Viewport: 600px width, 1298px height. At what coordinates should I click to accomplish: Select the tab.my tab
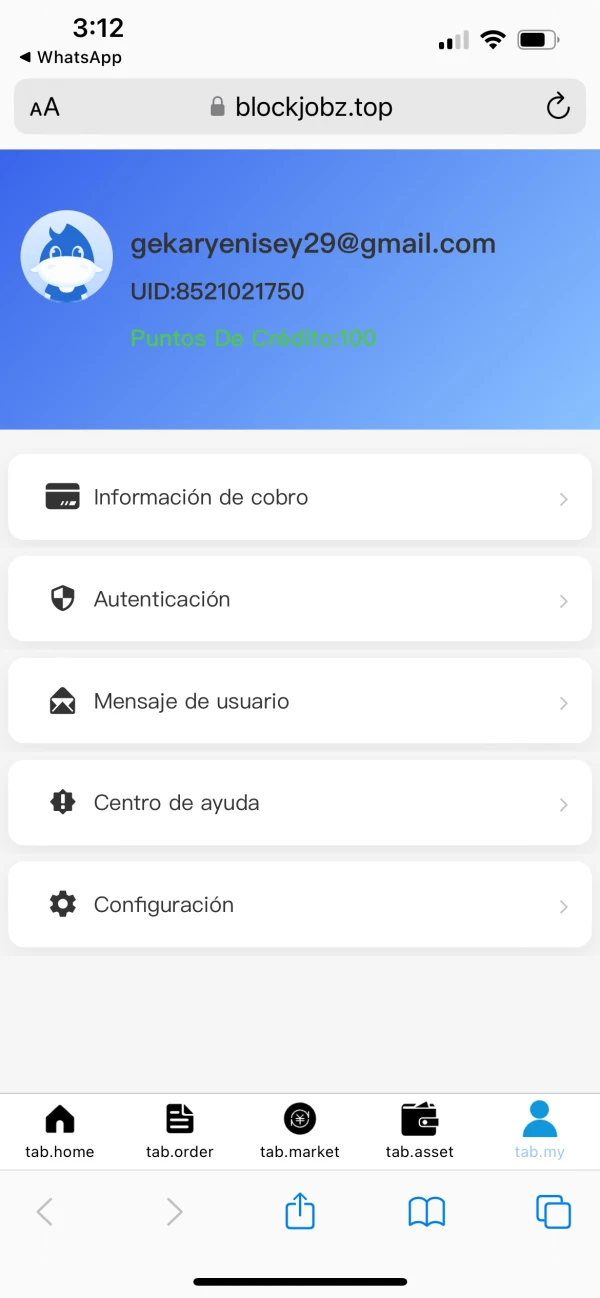[540, 1131]
